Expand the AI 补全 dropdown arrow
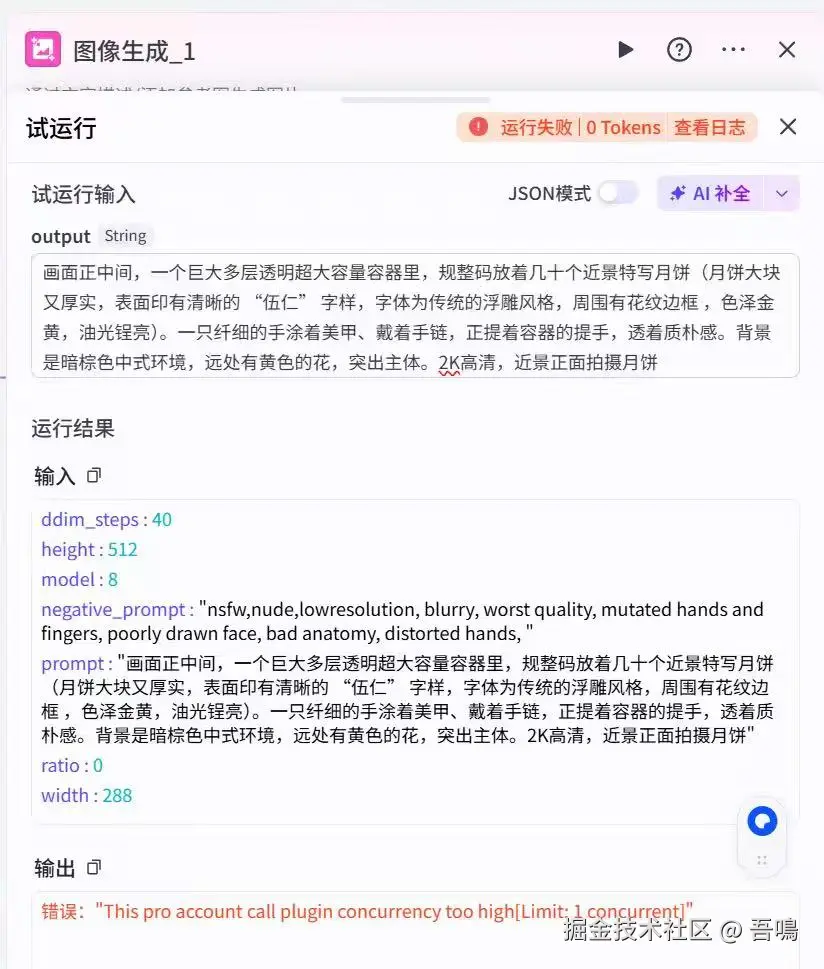Screen dimensions: 824x969 pos(782,193)
